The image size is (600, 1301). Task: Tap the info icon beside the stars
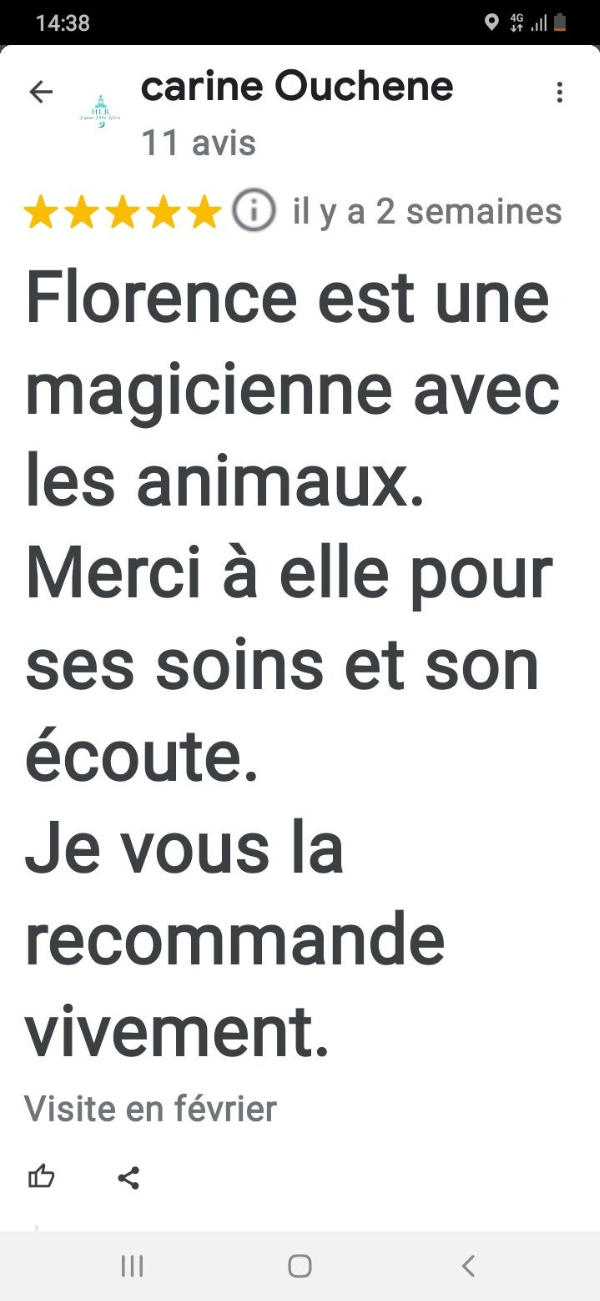254,211
